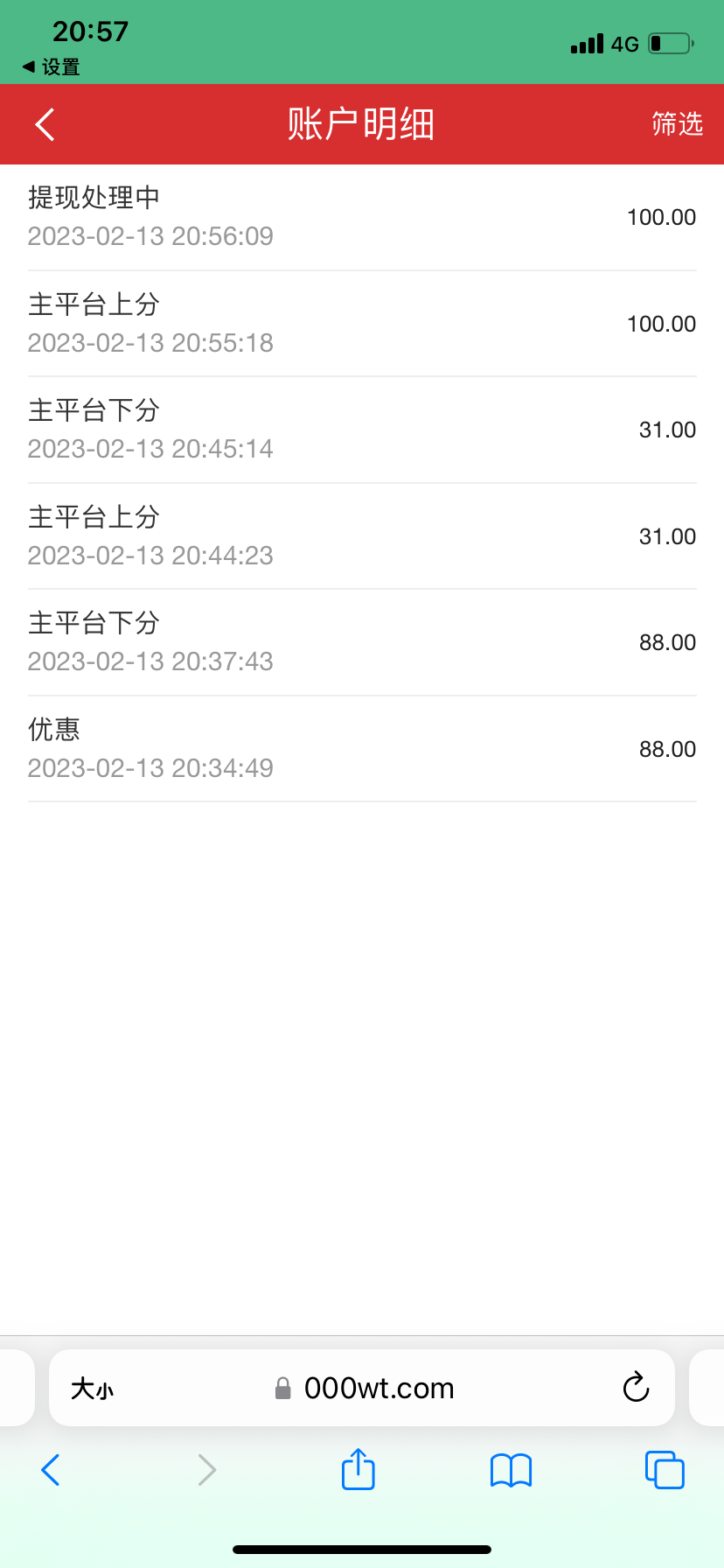This screenshot has height=1568, width=724.
Task: Open the Safari bookmarks icon
Action: tap(511, 1470)
